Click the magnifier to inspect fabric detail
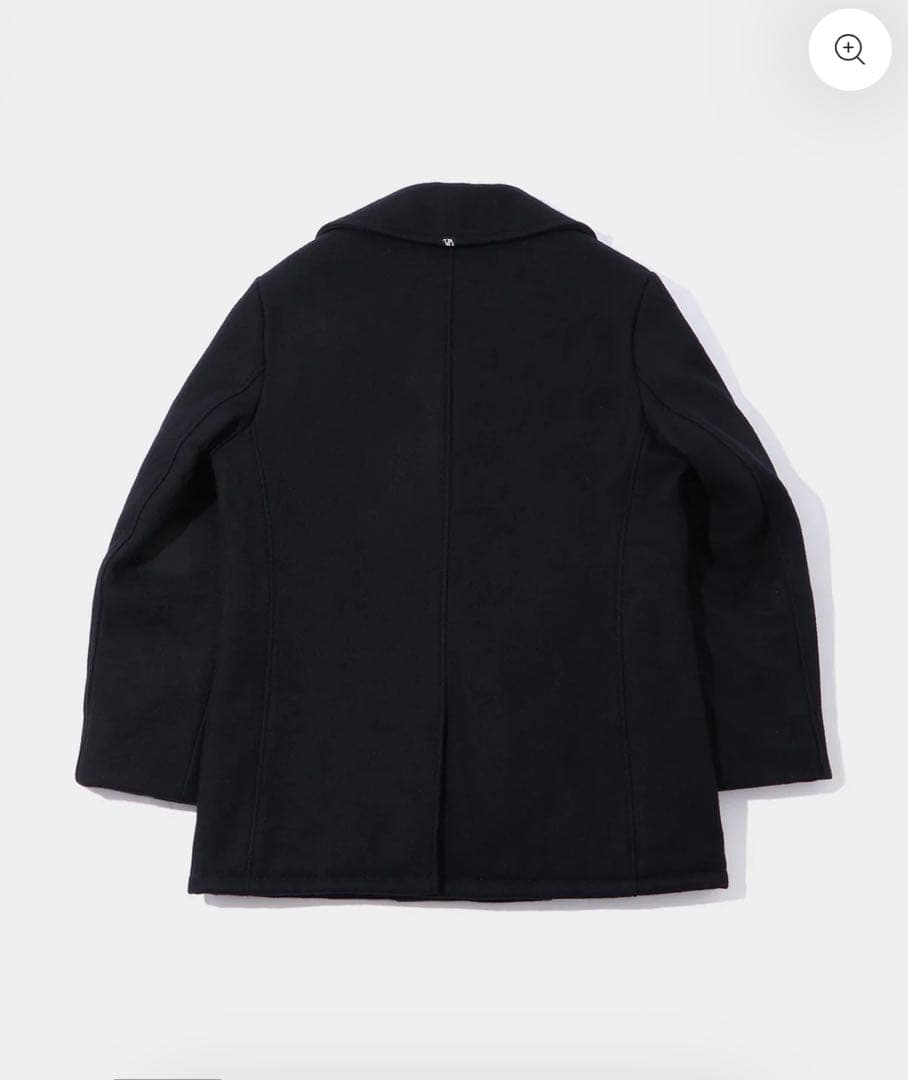The height and width of the screenshot is (1080, 908). point(848,49)
